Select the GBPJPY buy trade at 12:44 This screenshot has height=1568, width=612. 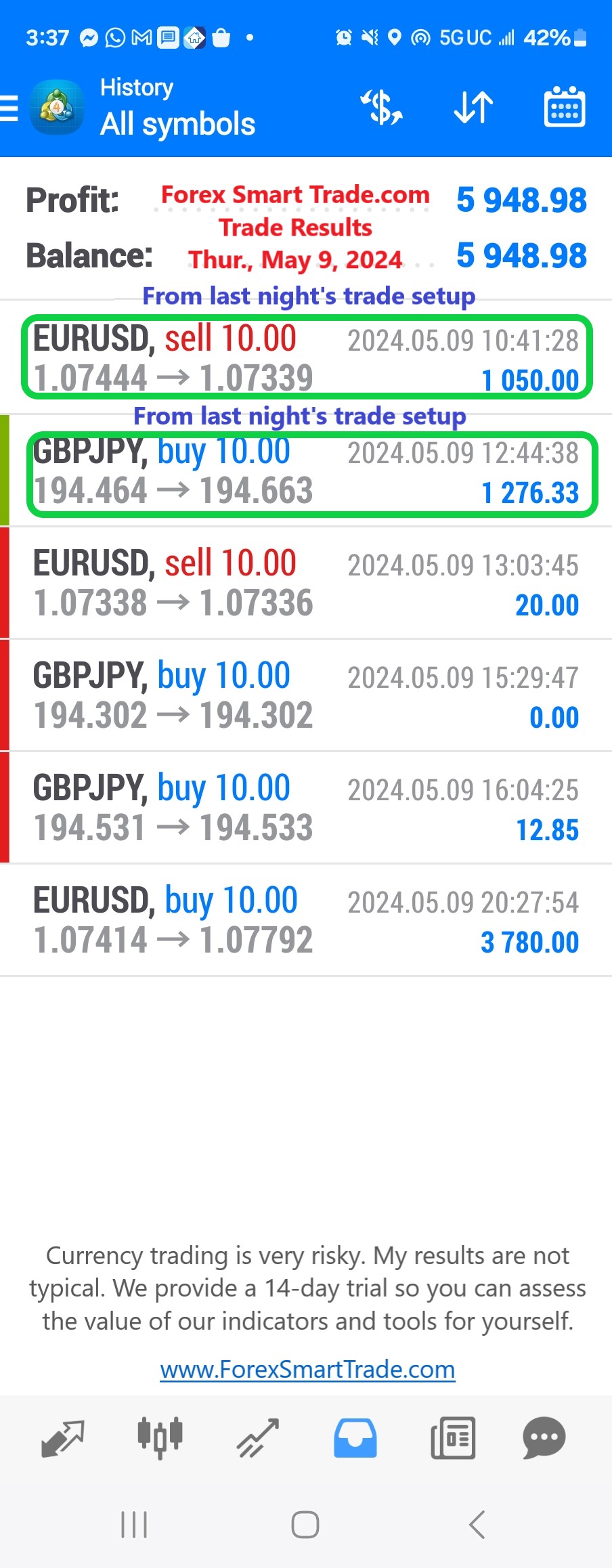[305, 472]
